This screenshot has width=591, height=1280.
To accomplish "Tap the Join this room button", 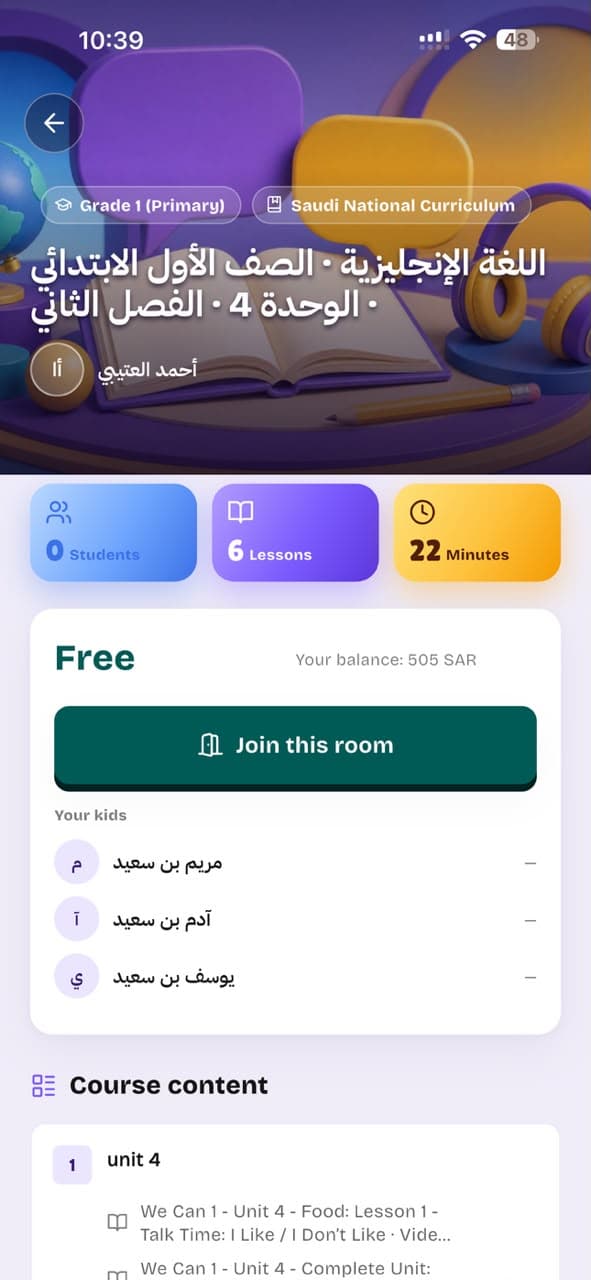I will click(x=295, y=746).
